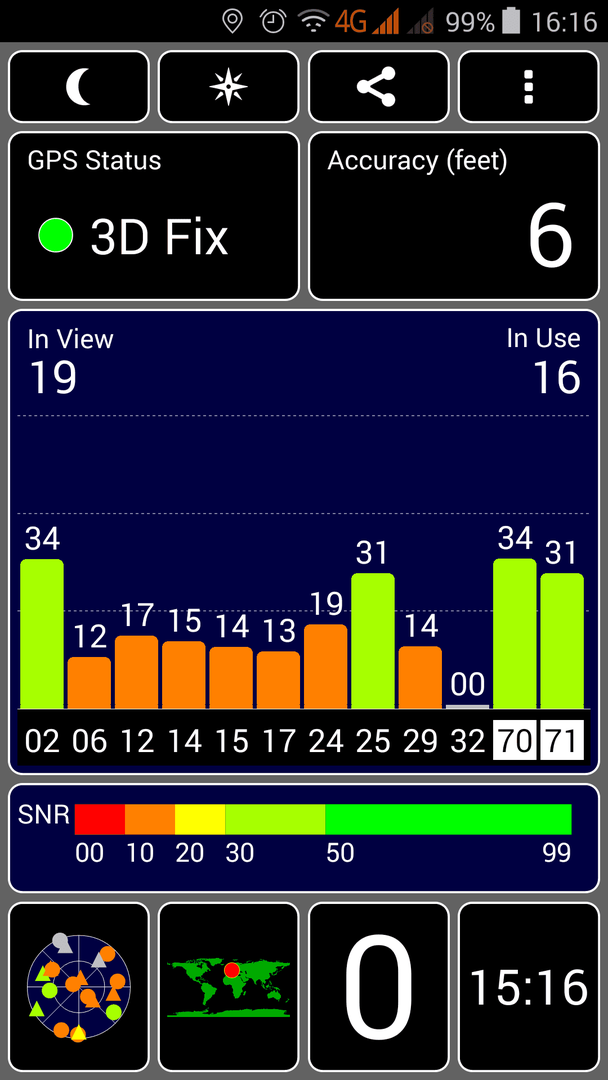Screen dimensions: 608x1080
Task: Tap the speed tile showing 0
Action: [379, 987]
